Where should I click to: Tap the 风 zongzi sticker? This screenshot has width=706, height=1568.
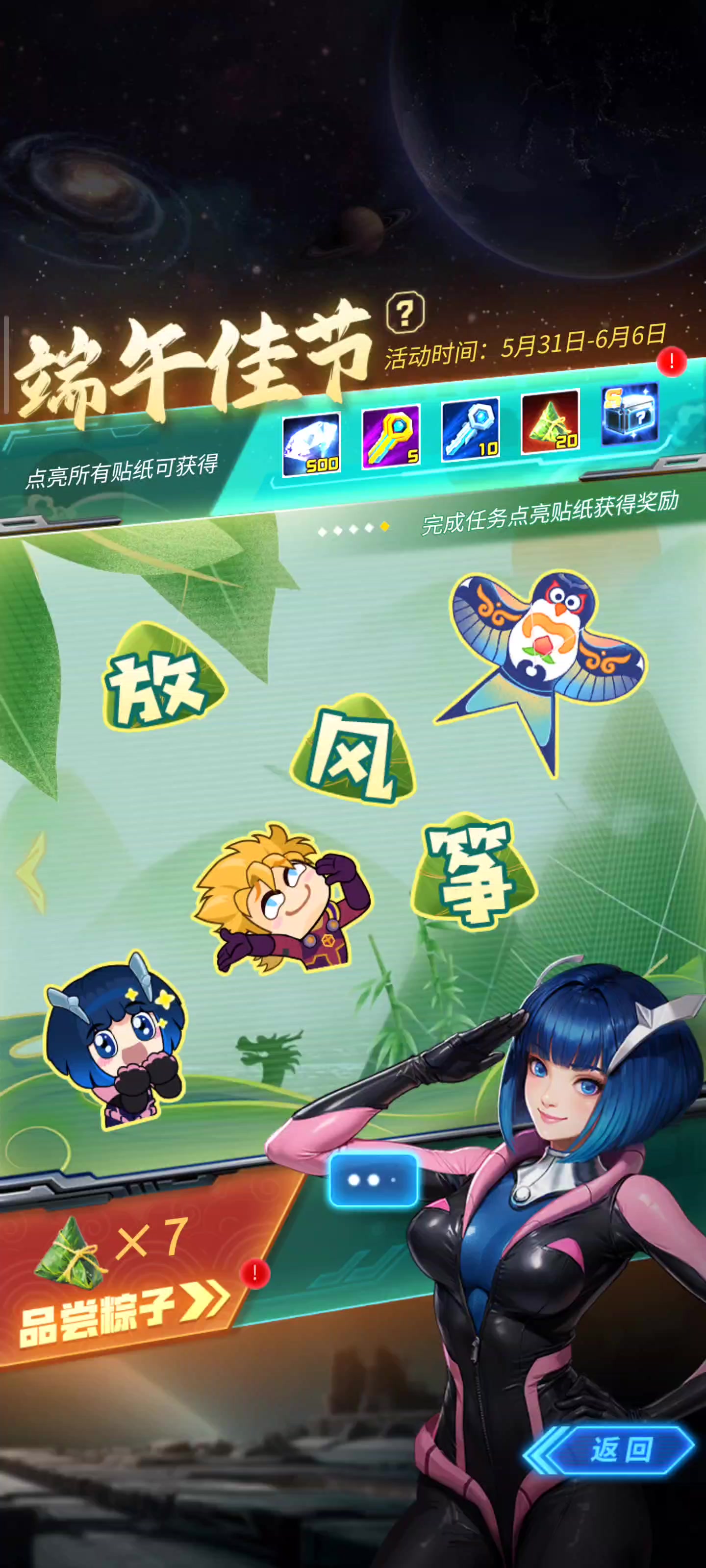coord(353,751)
